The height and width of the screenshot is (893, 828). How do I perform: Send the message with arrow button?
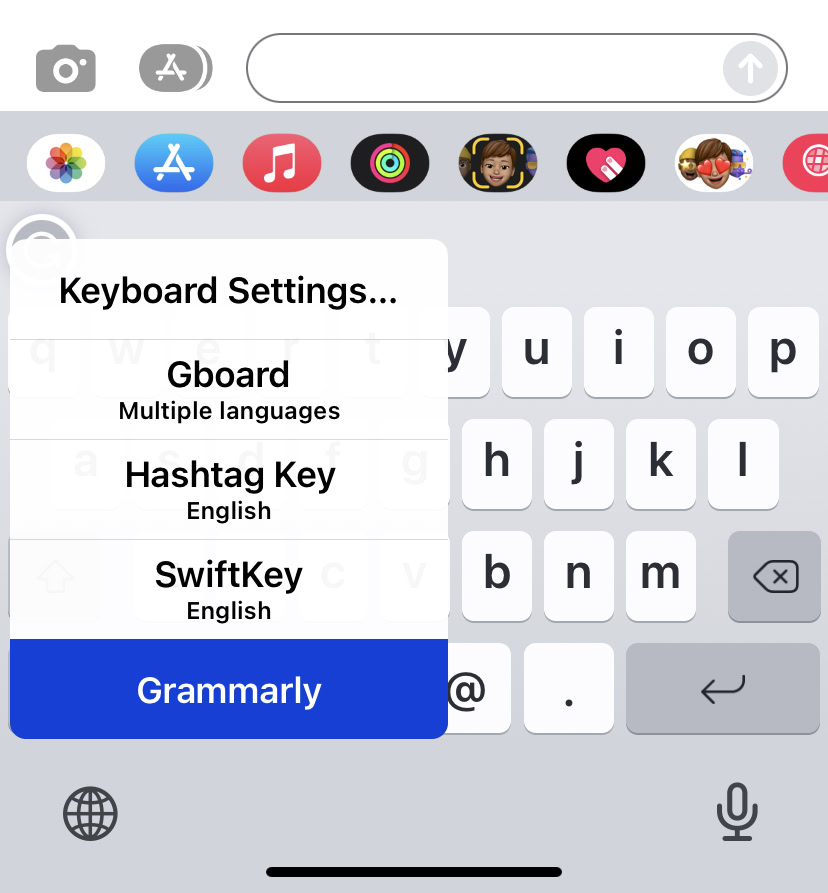tap(750, 69)
